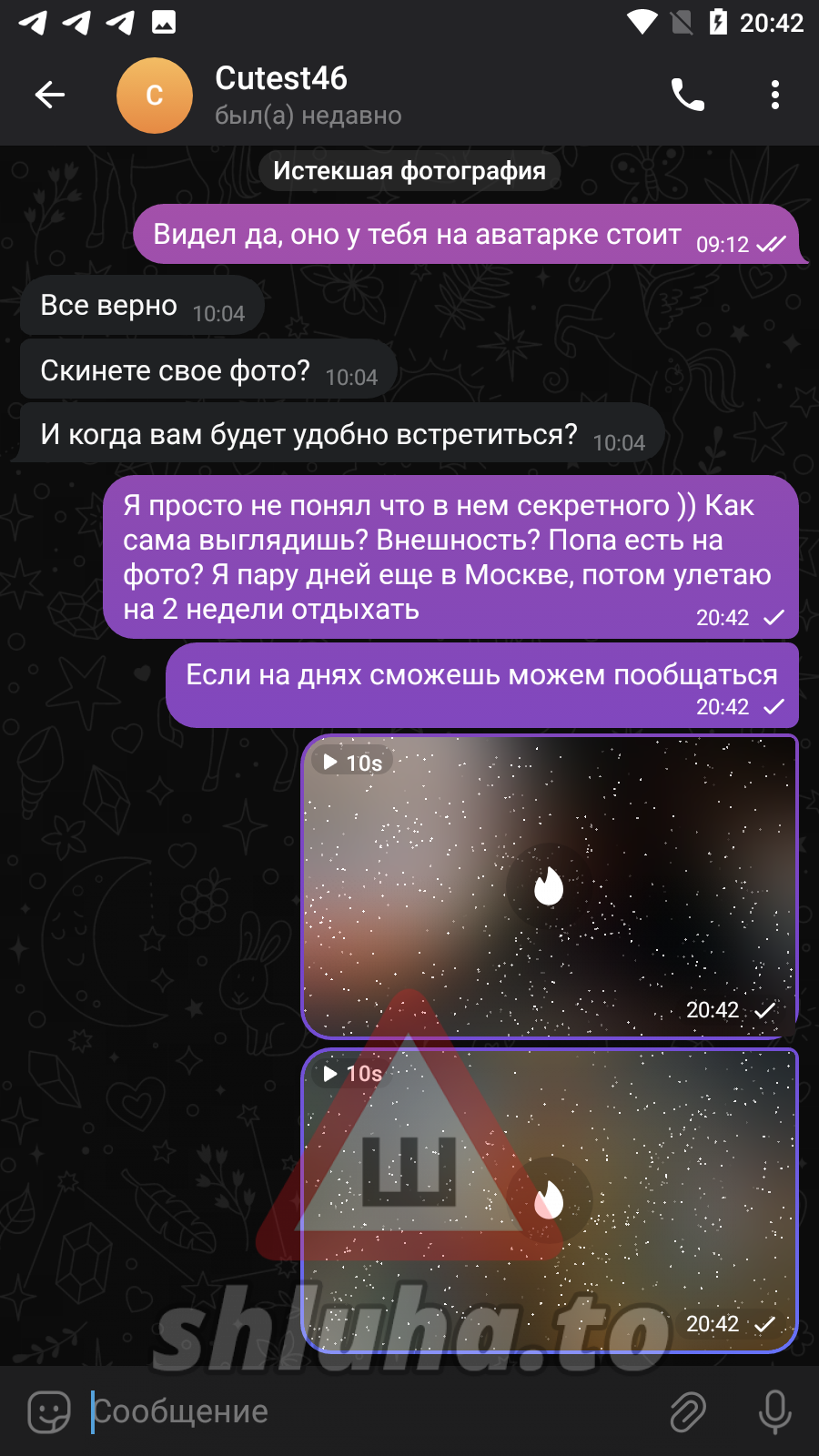Focus the Сообщение message field
This screenshot has height=1456, width=819.
364,1411
